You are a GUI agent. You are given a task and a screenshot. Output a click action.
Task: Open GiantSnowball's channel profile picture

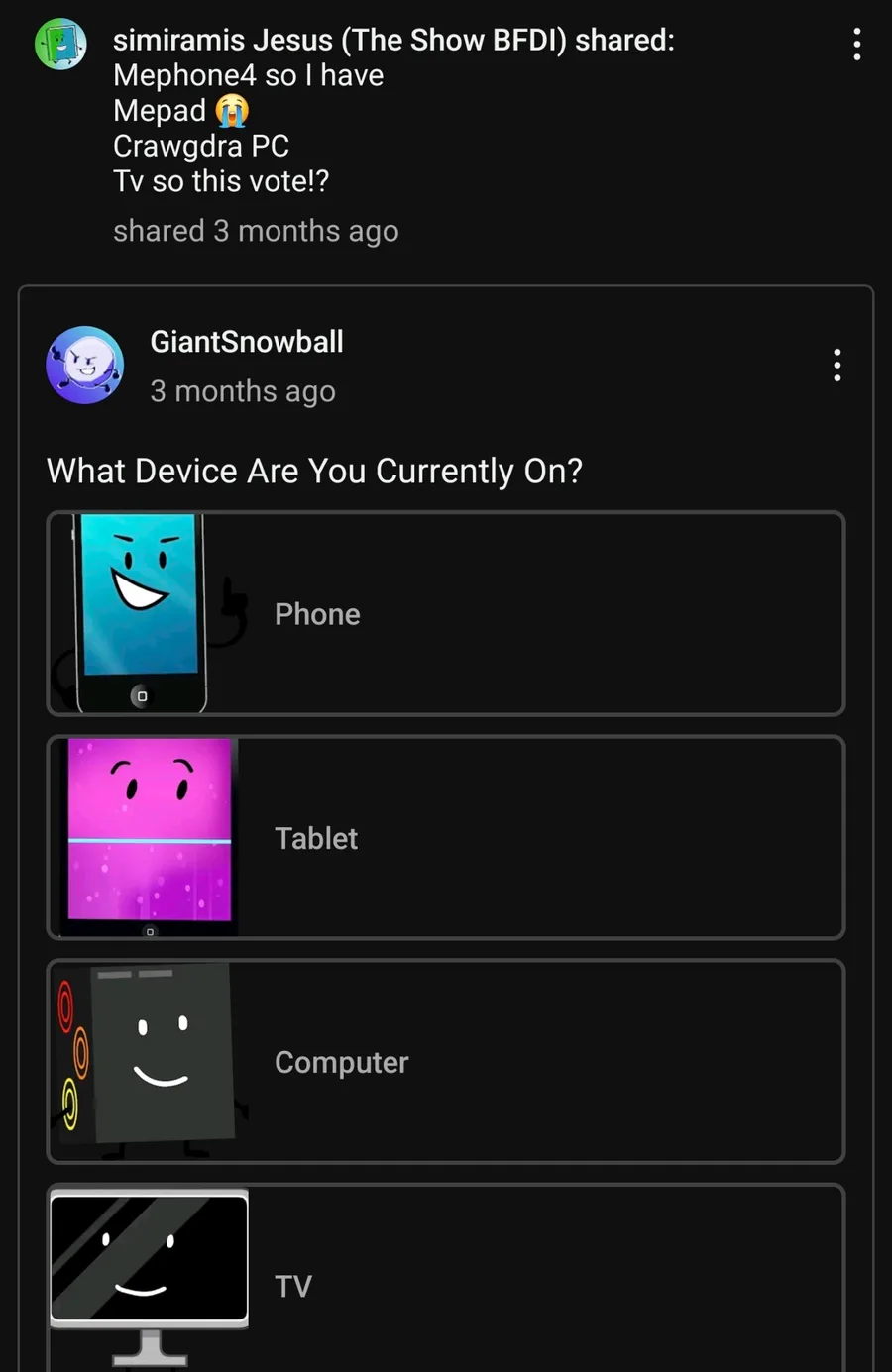pyautogui.click(x=85, y=366)
